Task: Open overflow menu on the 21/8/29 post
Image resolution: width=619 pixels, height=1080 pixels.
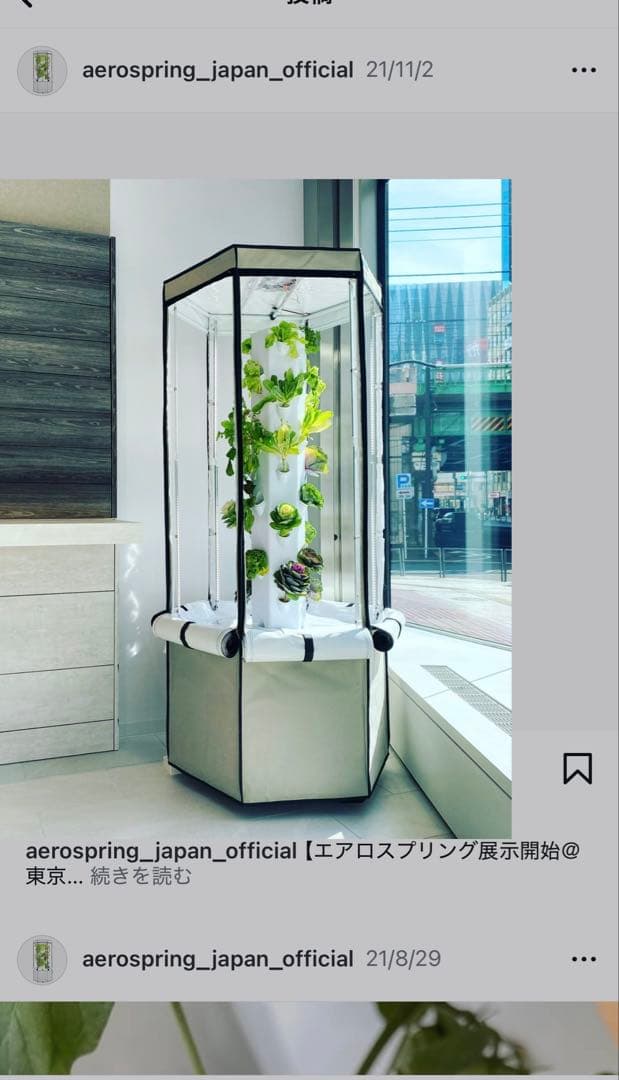Action: point(583,959)
